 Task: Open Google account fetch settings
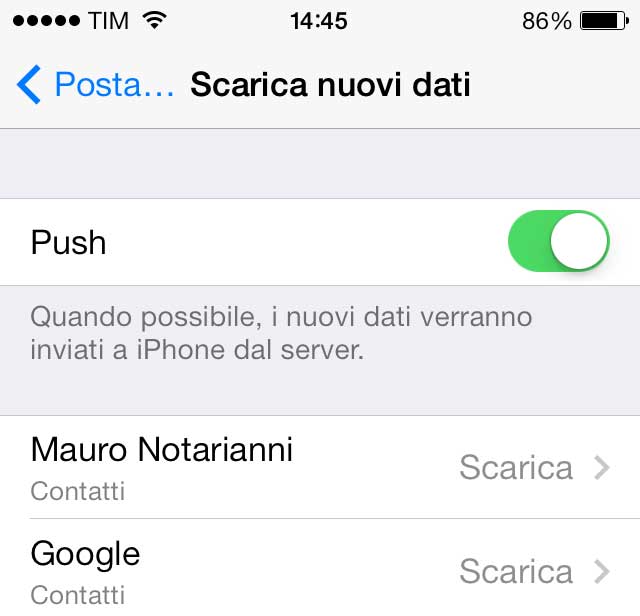point(320,570)
